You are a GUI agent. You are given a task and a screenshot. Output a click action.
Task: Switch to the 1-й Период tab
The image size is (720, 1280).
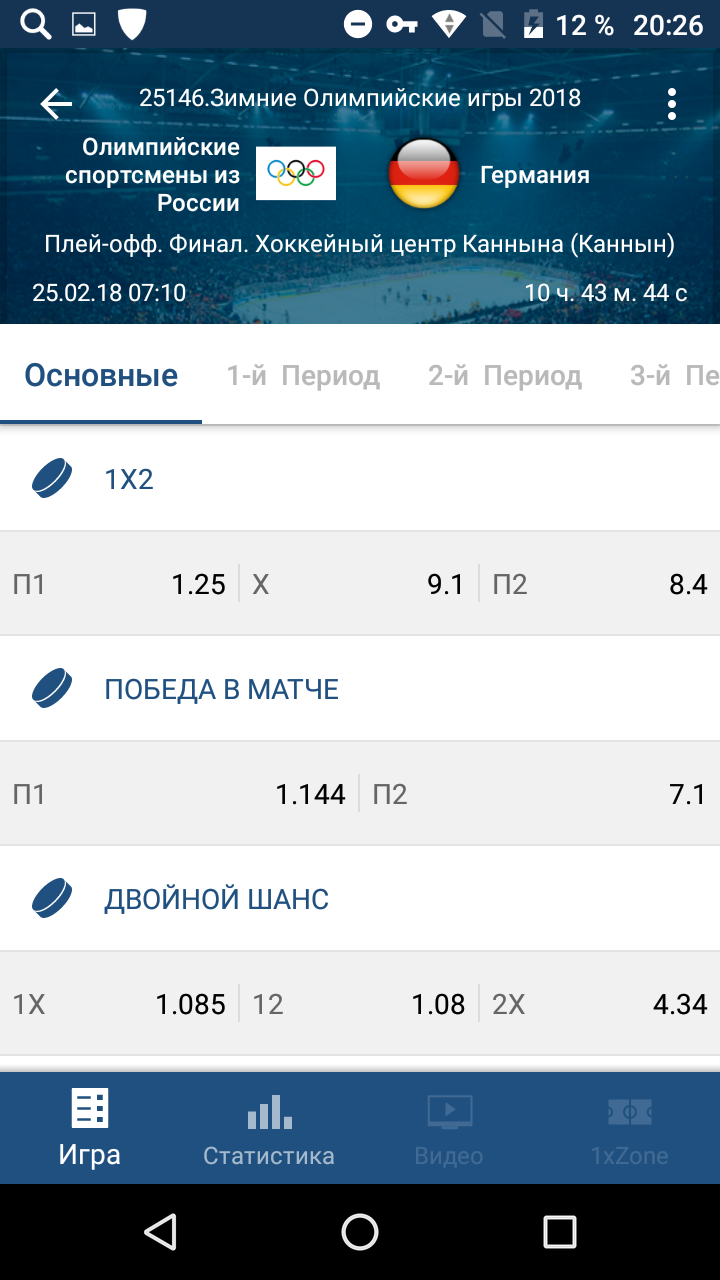coord(303,376)
